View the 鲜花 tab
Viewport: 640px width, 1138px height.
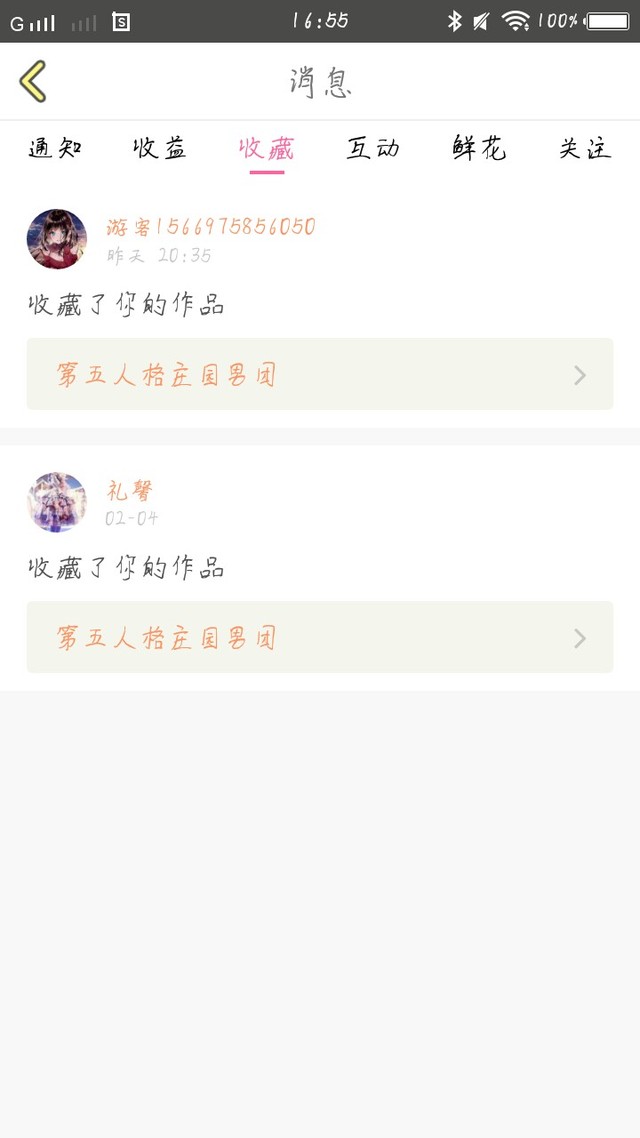[x=479, y=149]
